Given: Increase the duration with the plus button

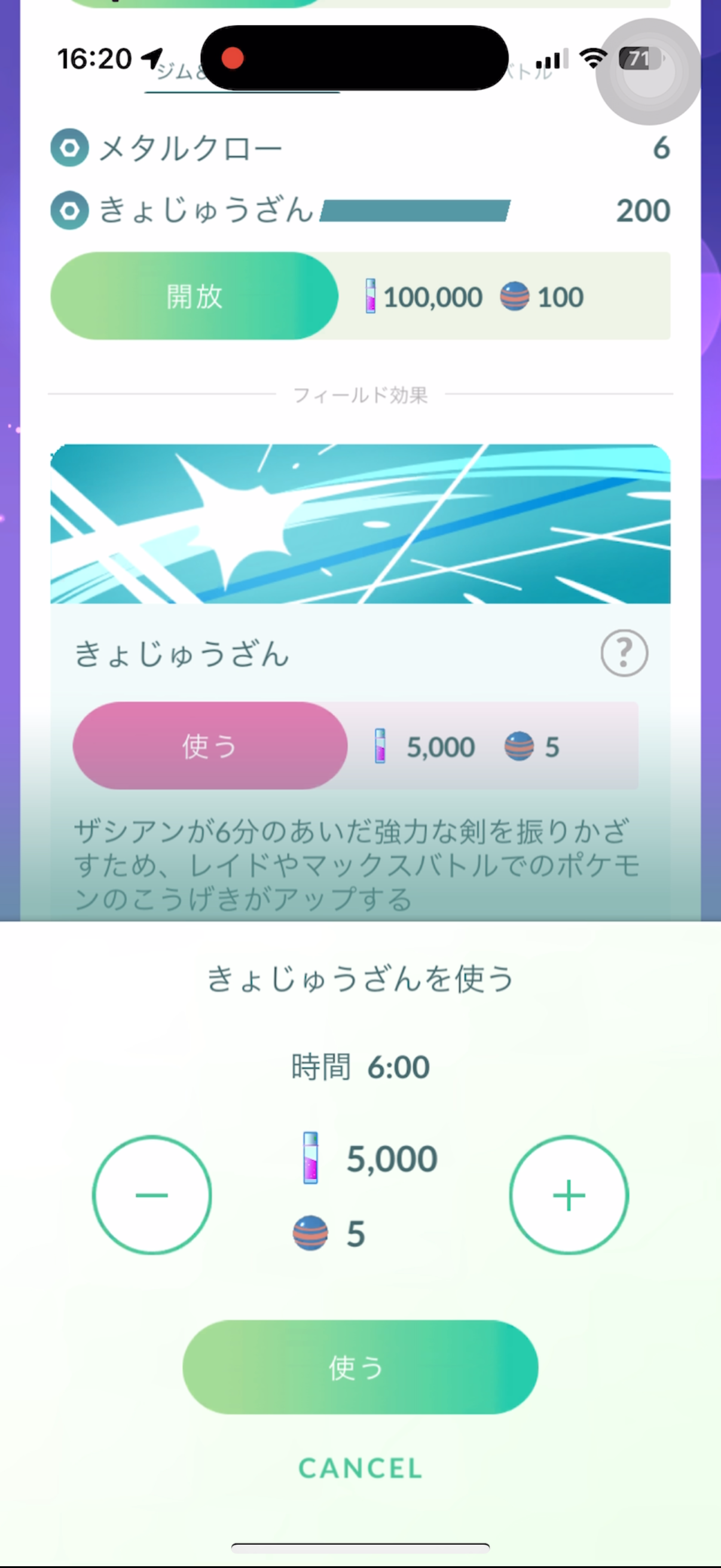Looking at the screenshot, I should (x=569, y=1195).
